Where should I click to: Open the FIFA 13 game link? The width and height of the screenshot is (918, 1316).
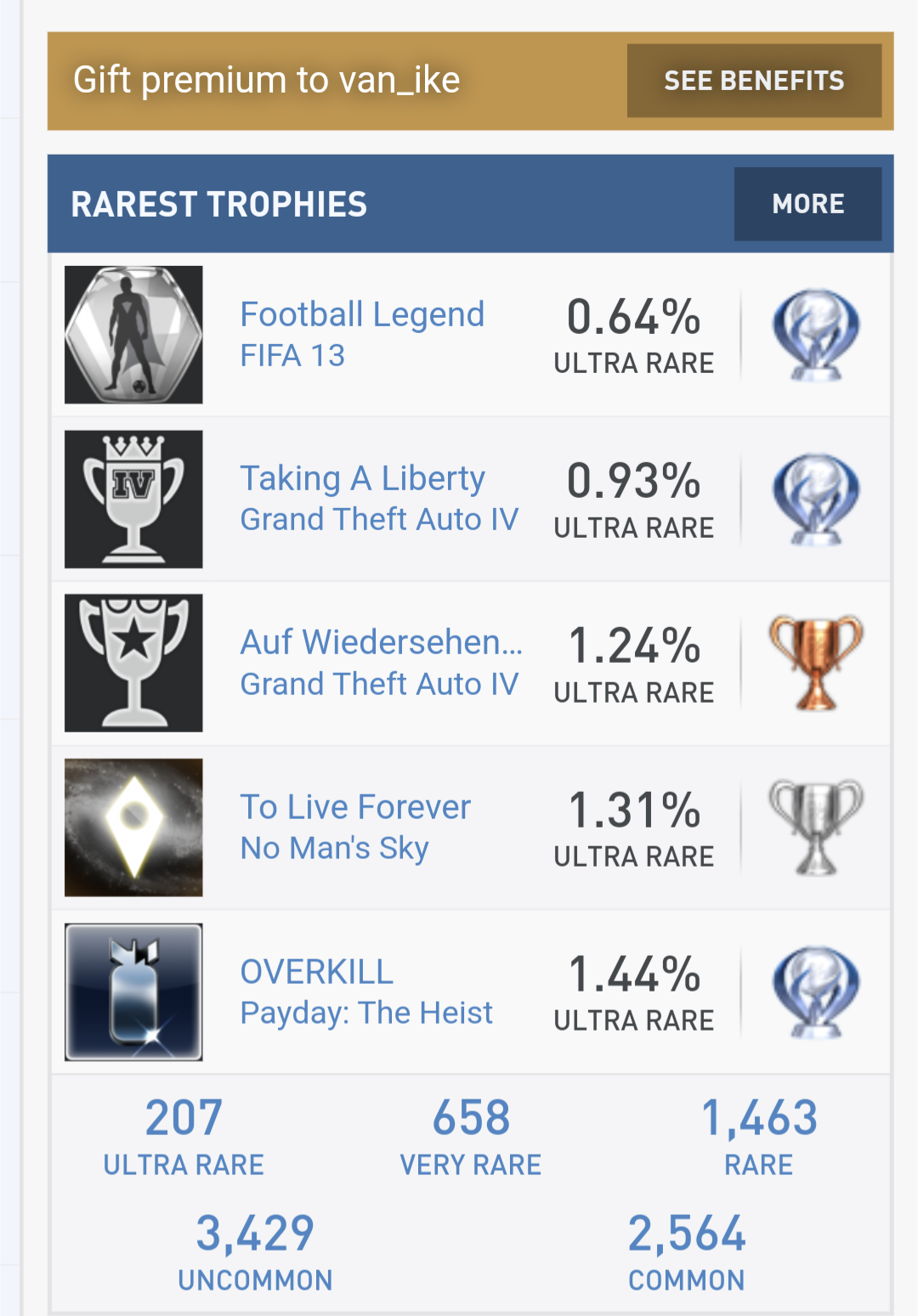pos(292,355)
